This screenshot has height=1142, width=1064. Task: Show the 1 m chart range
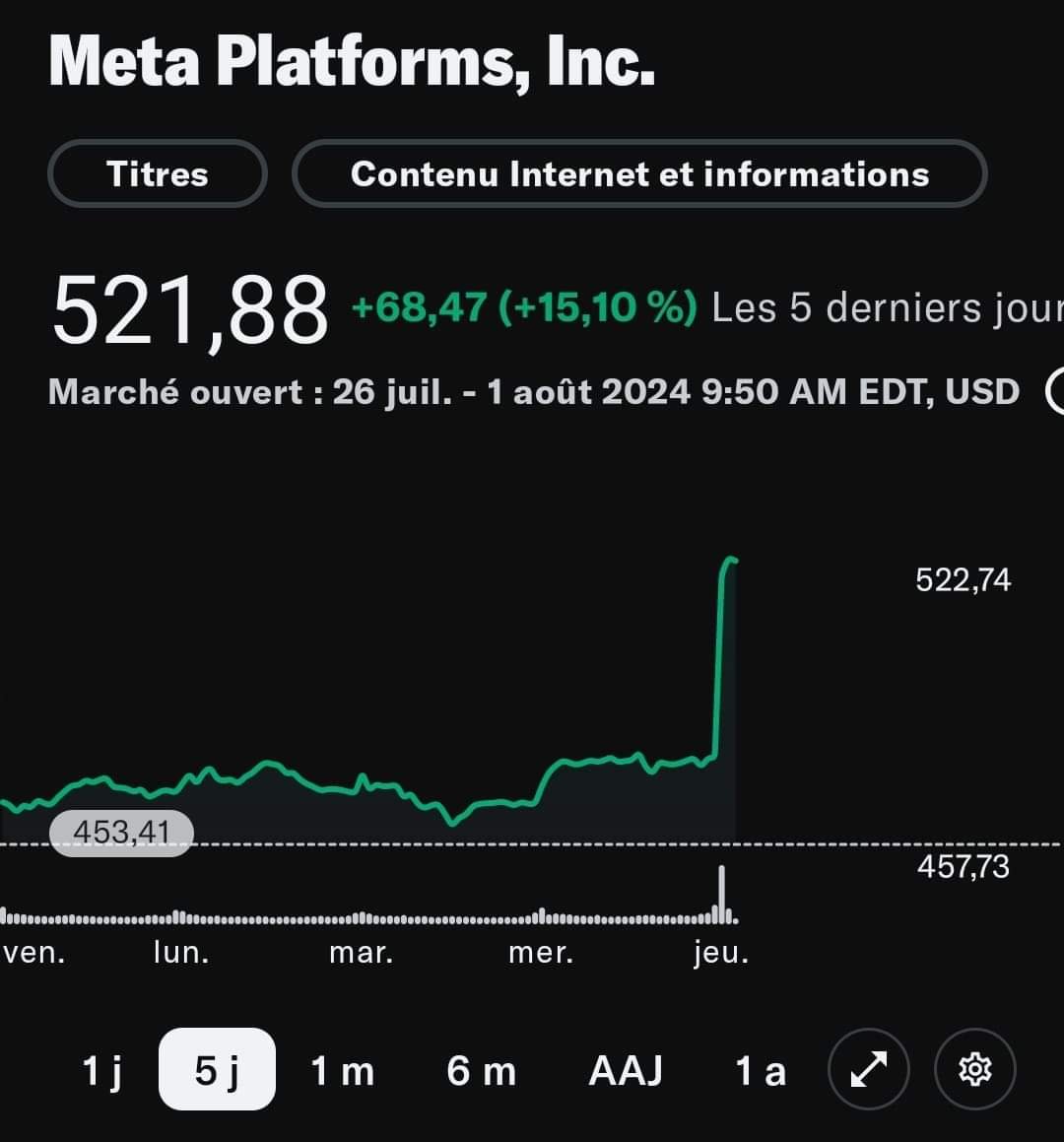click(343, 1070)
